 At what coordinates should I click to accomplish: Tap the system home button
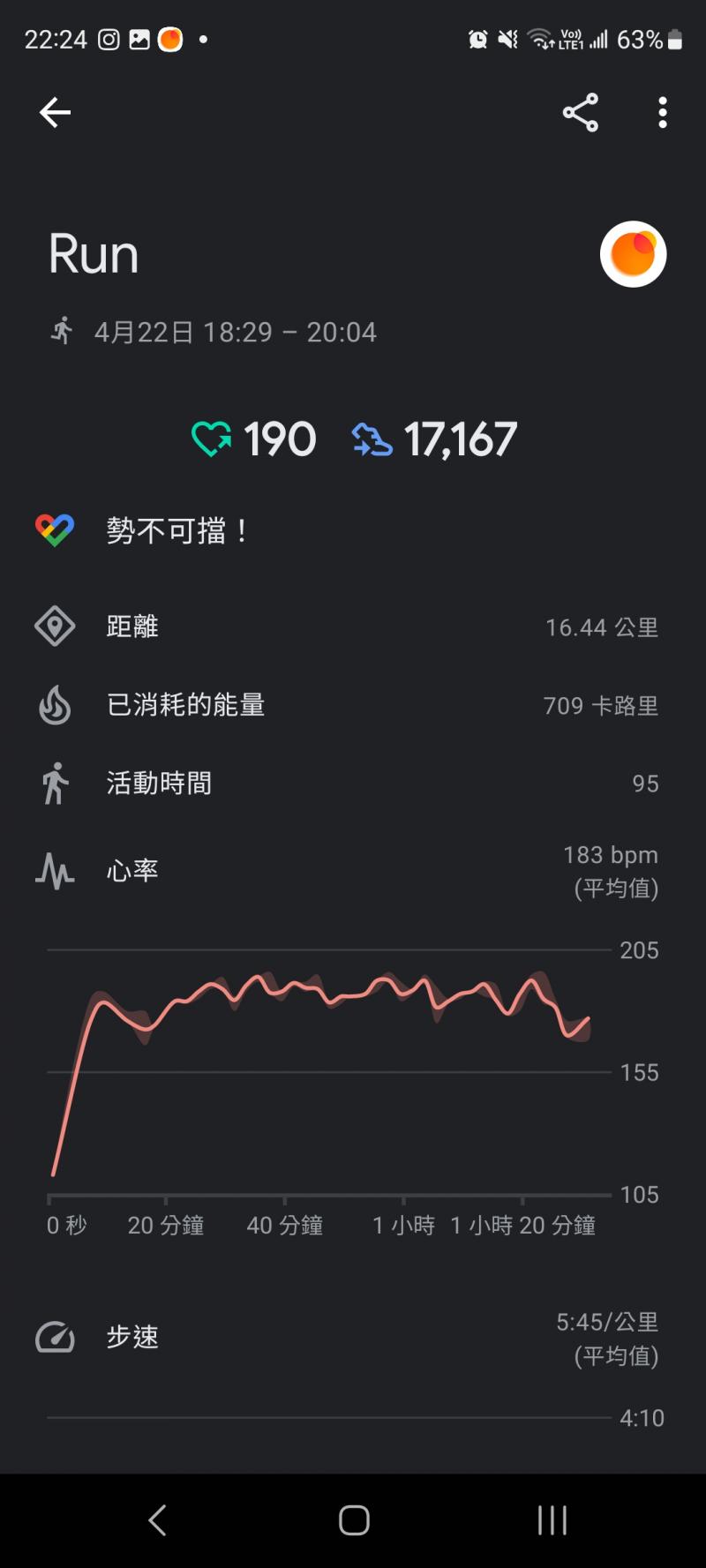tap(354, 1519)
